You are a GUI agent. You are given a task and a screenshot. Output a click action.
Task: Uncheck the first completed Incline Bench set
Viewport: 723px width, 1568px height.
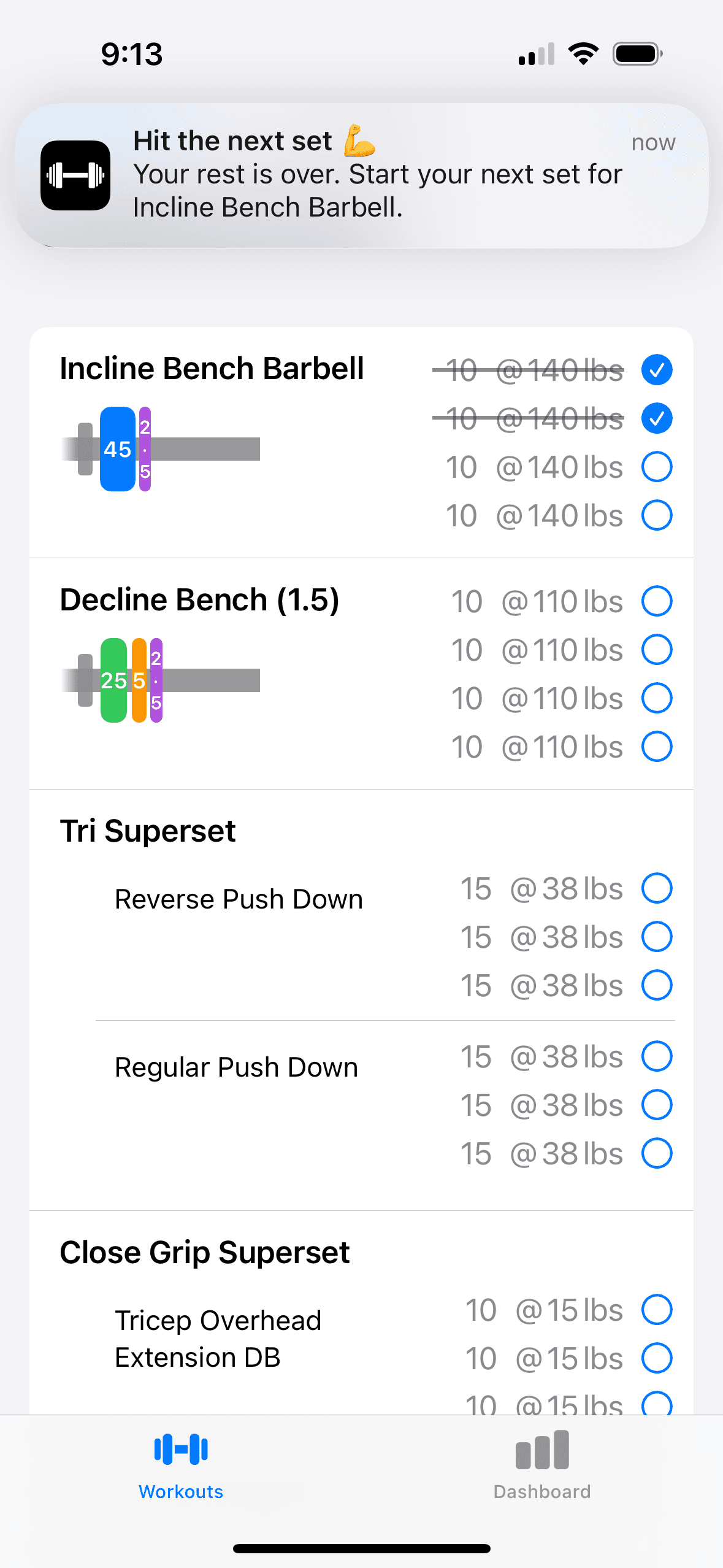click(657, 370)
